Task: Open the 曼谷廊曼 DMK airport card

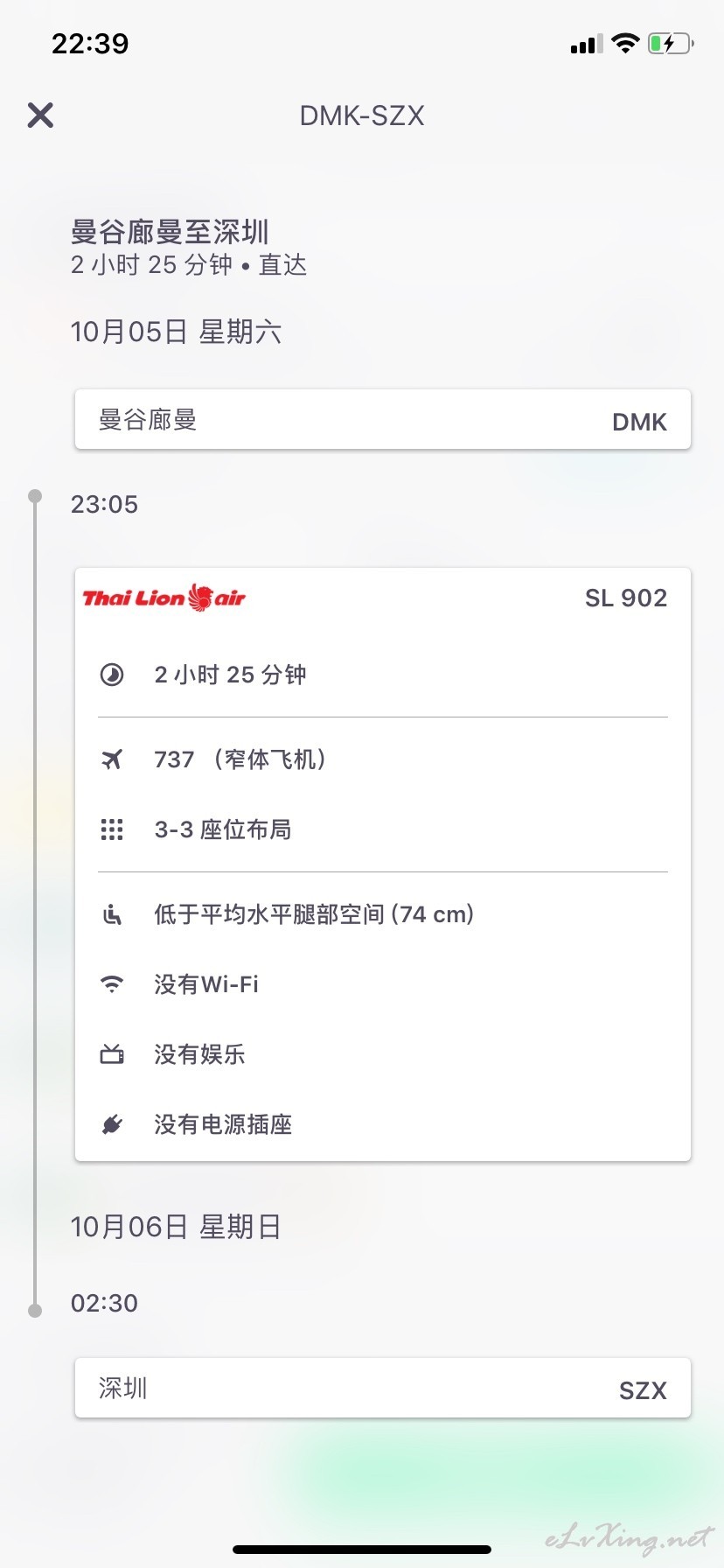Action: tap(383, 420)
